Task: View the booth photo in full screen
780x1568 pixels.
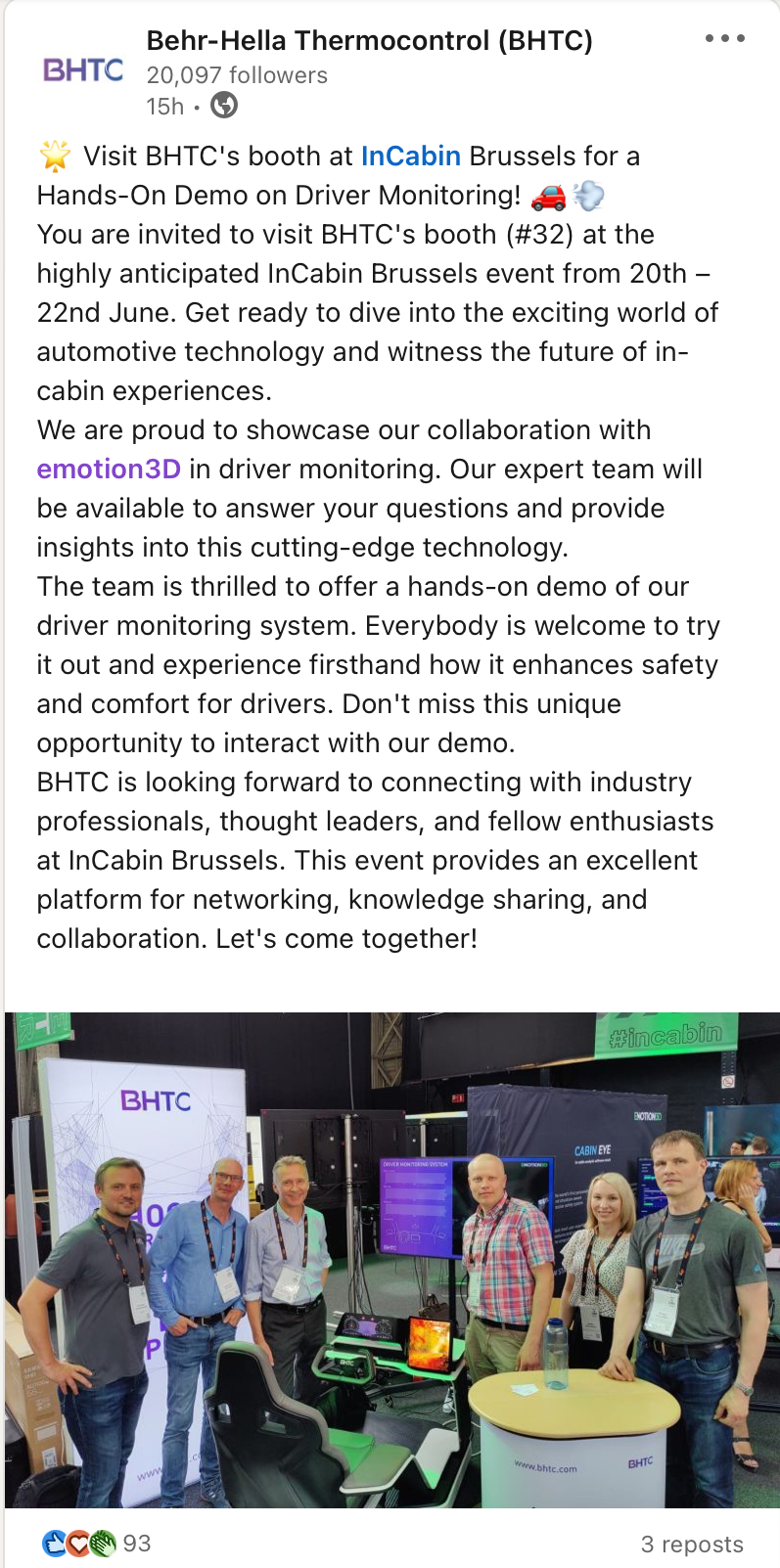Action: click(391, 1260)
